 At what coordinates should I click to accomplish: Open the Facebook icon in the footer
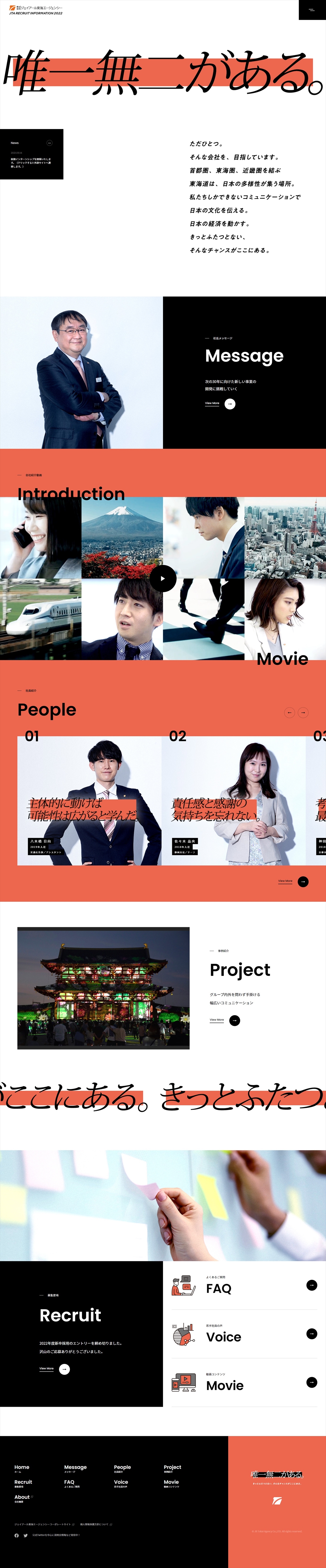(16, 1535)
